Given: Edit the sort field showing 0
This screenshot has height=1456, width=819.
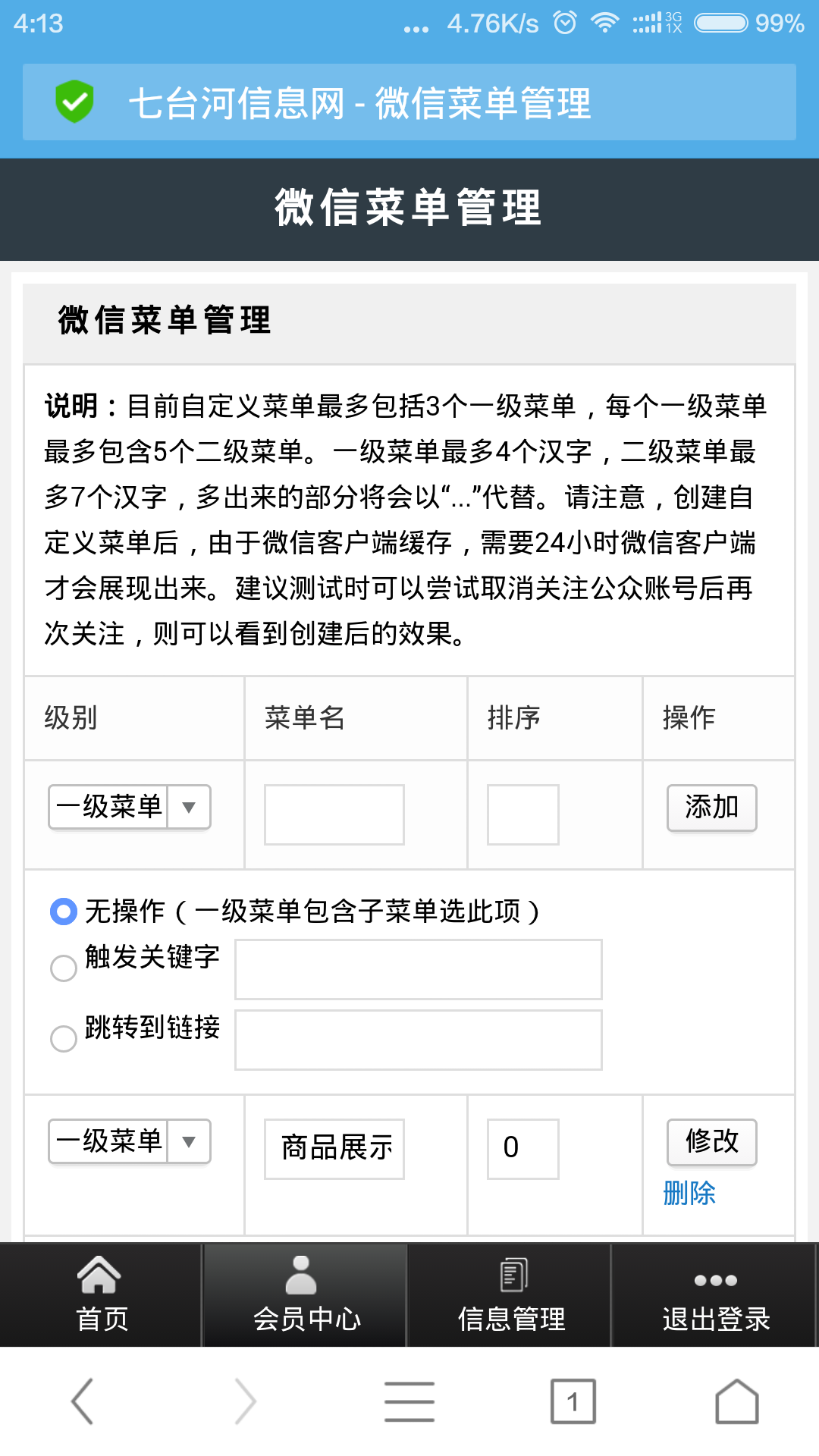Looking at the screenshot, I should click(x=522, y=1148).
